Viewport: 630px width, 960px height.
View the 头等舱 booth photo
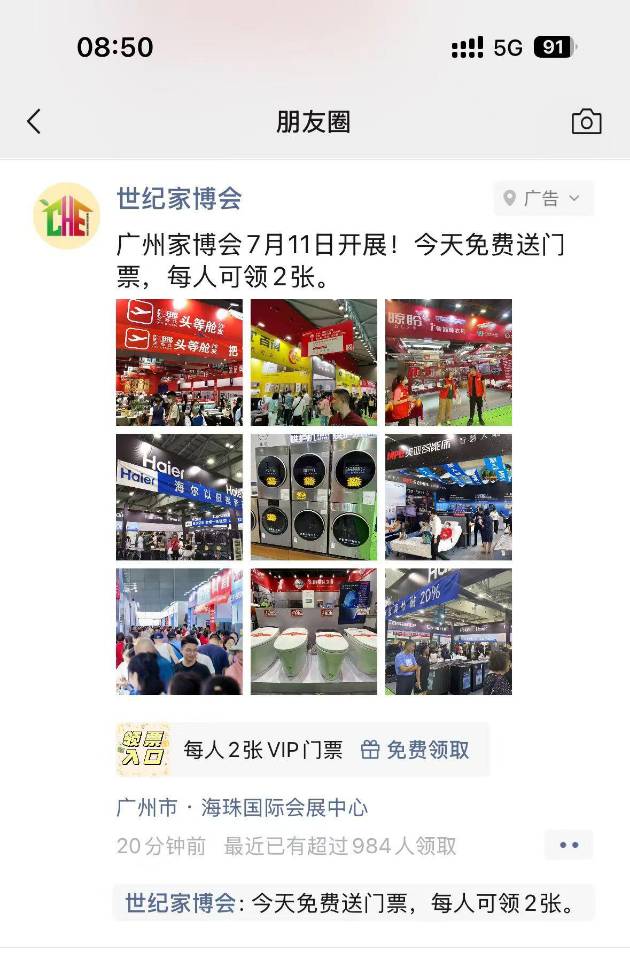coord(179,362)
